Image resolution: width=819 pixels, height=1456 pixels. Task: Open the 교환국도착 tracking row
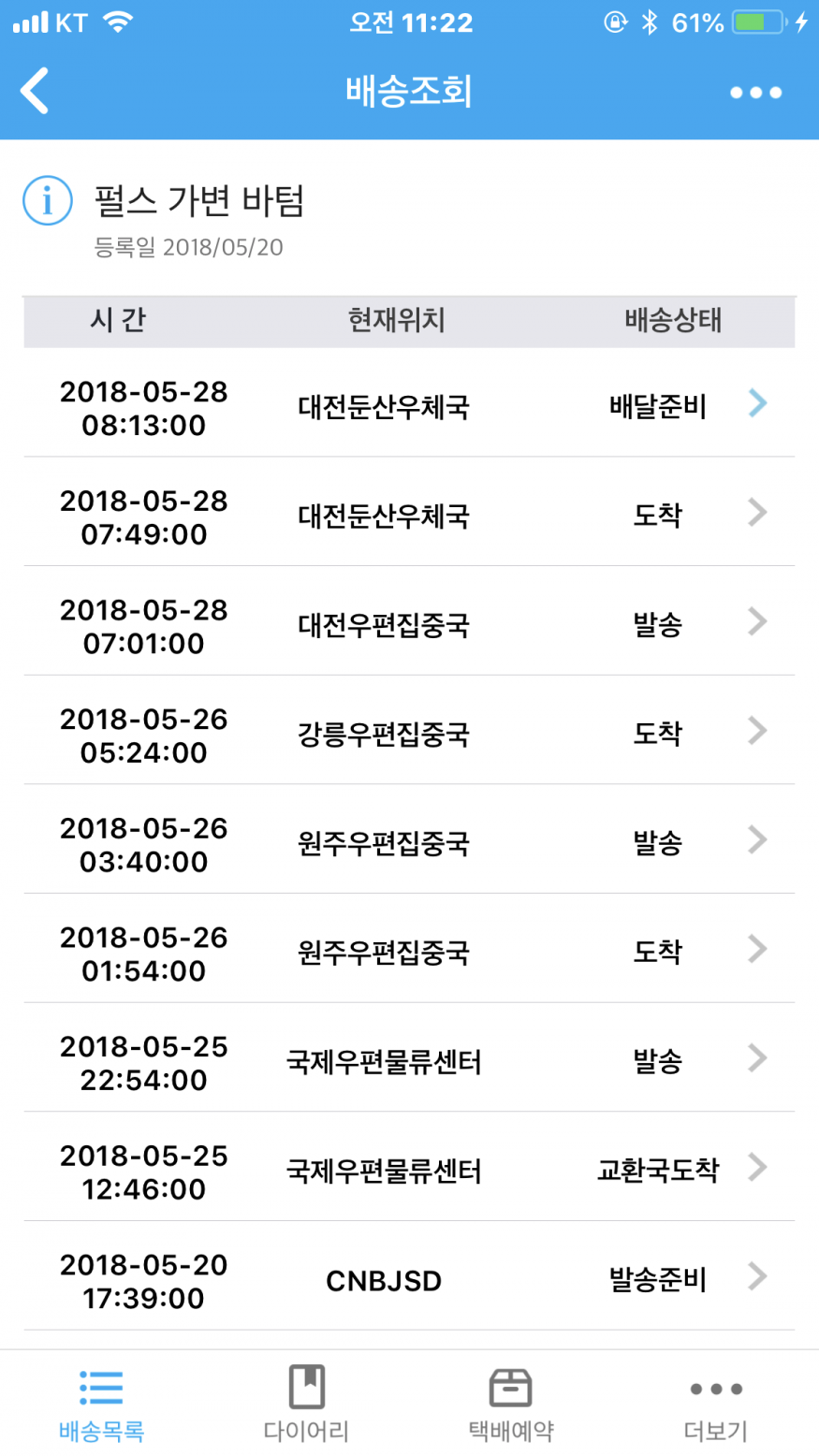coord(409,1172)
